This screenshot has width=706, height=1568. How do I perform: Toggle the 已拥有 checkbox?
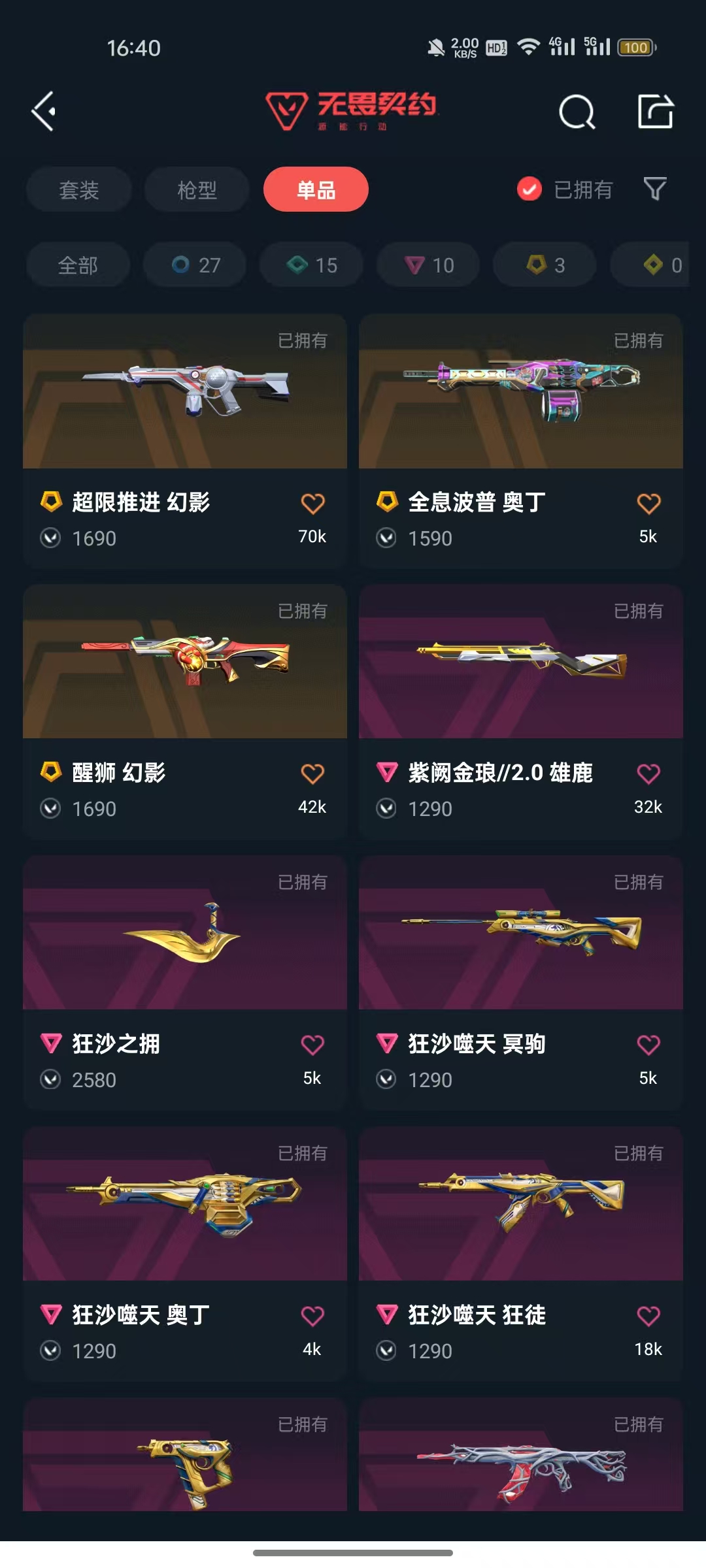[x=529, y=189]
